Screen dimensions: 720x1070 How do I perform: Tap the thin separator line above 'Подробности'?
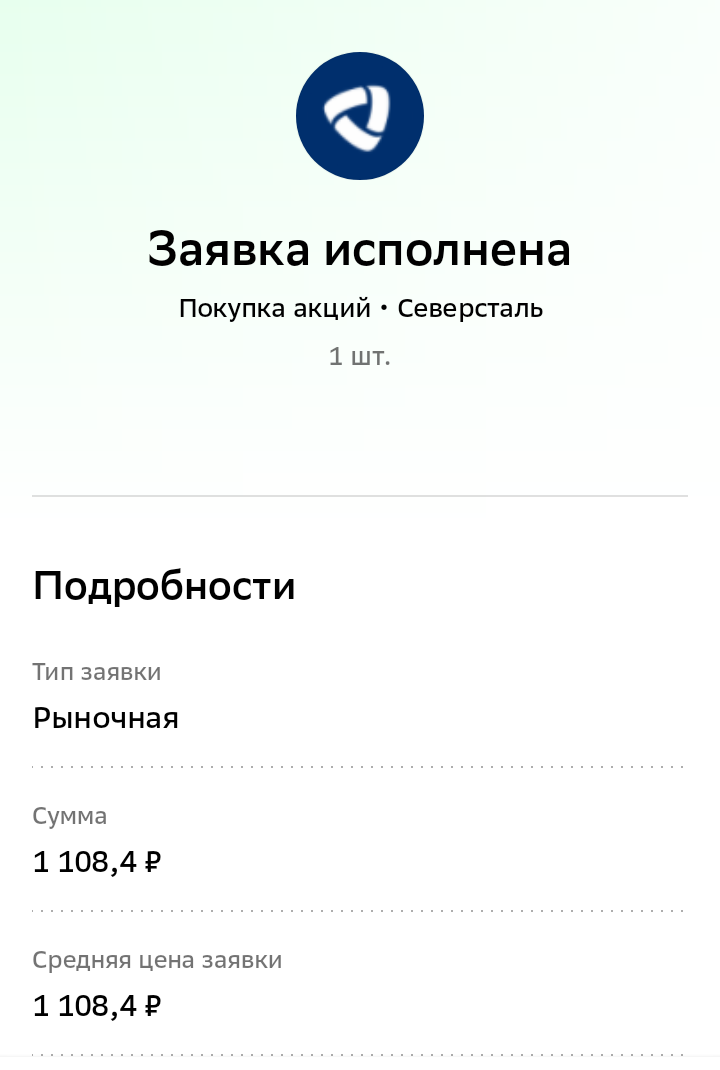(360, 494)
